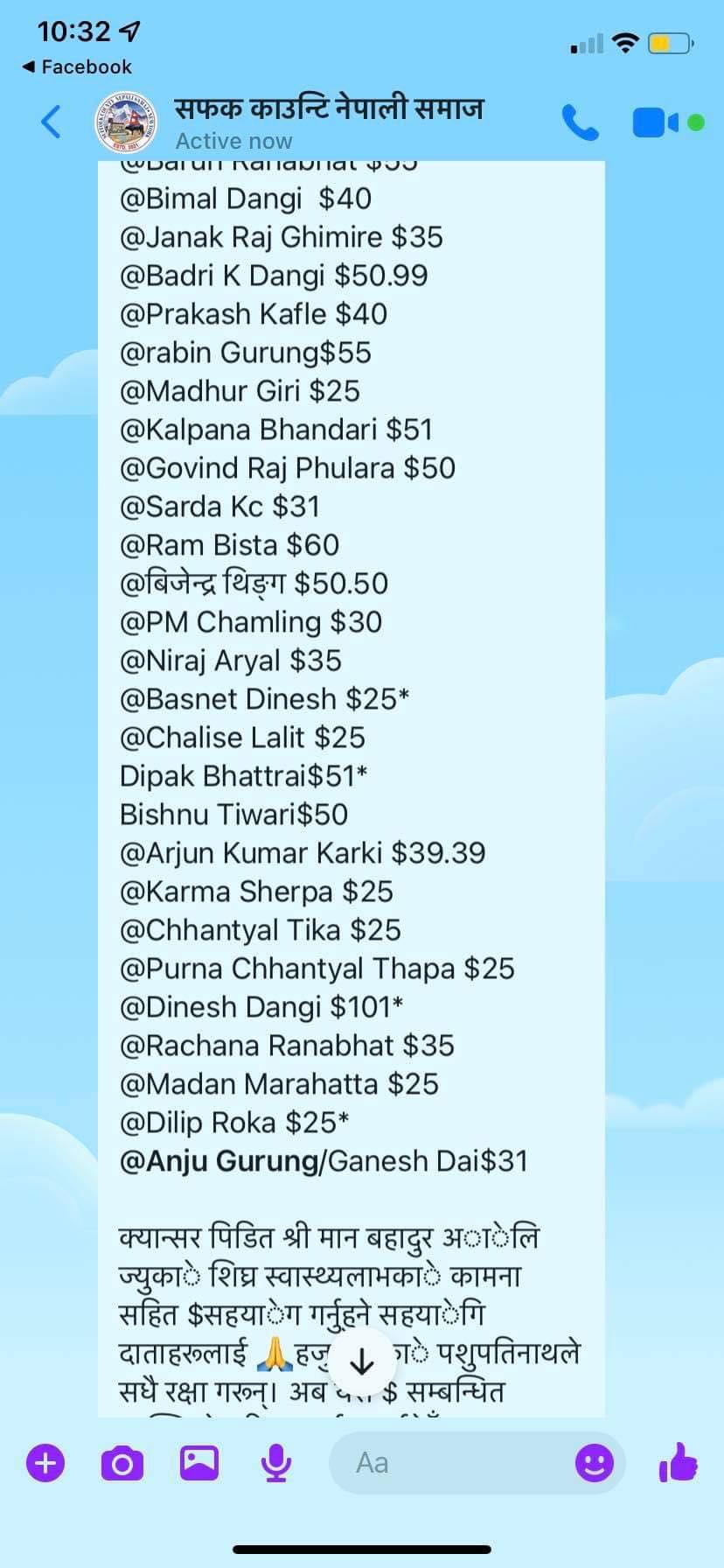Viewport: 724px width, 1568px height.
Task: Start a video call with the group
Action: 655,122
